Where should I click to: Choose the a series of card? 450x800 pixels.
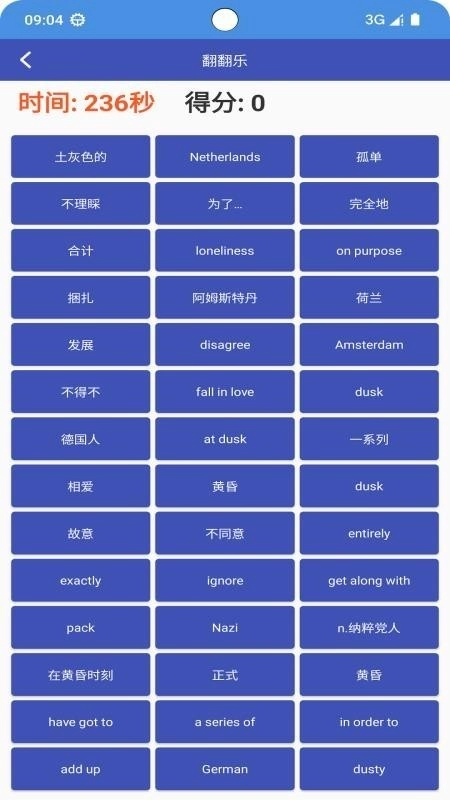(x=225, y=721)
